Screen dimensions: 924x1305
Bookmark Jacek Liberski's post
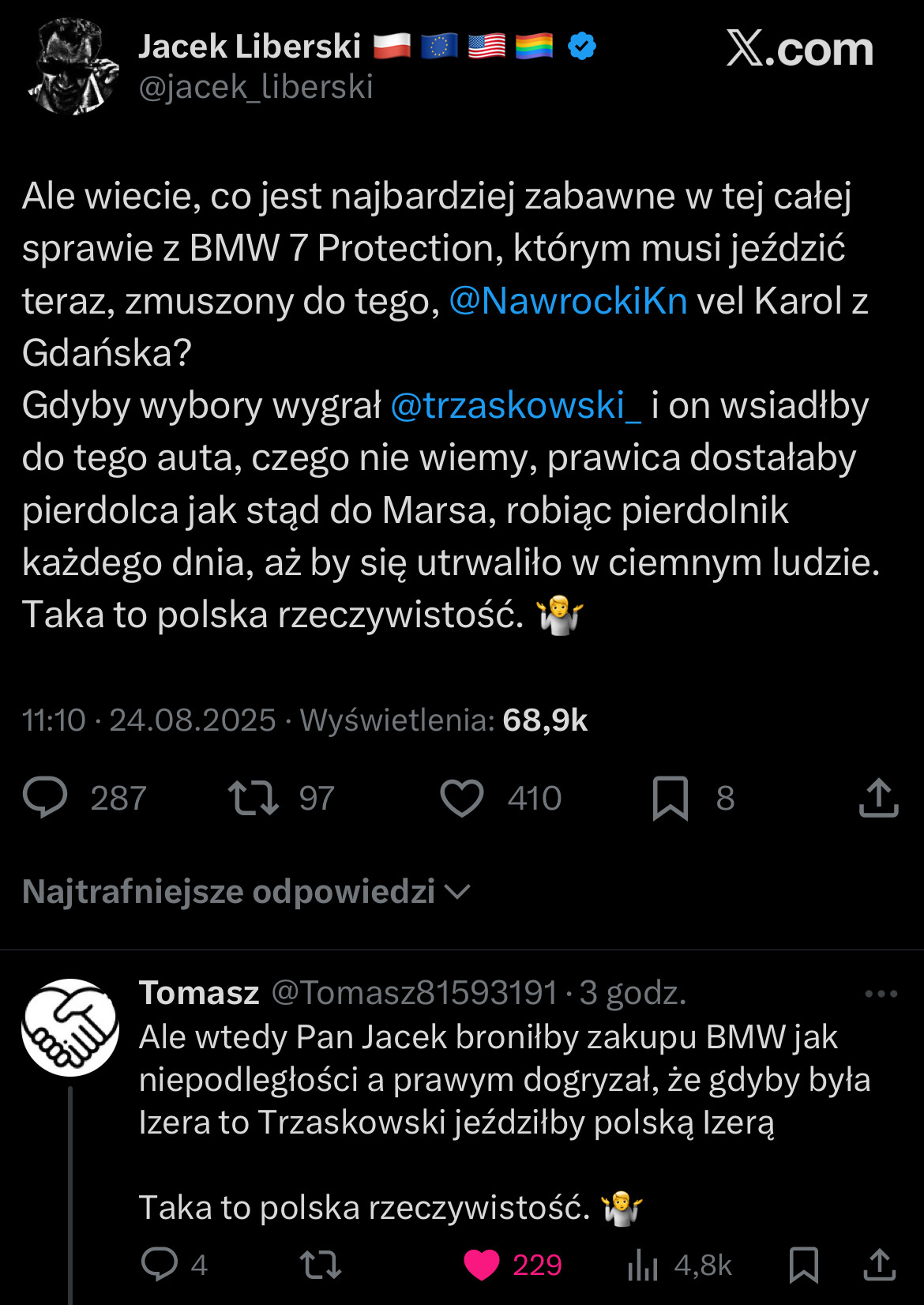click(x=670, y=797)
